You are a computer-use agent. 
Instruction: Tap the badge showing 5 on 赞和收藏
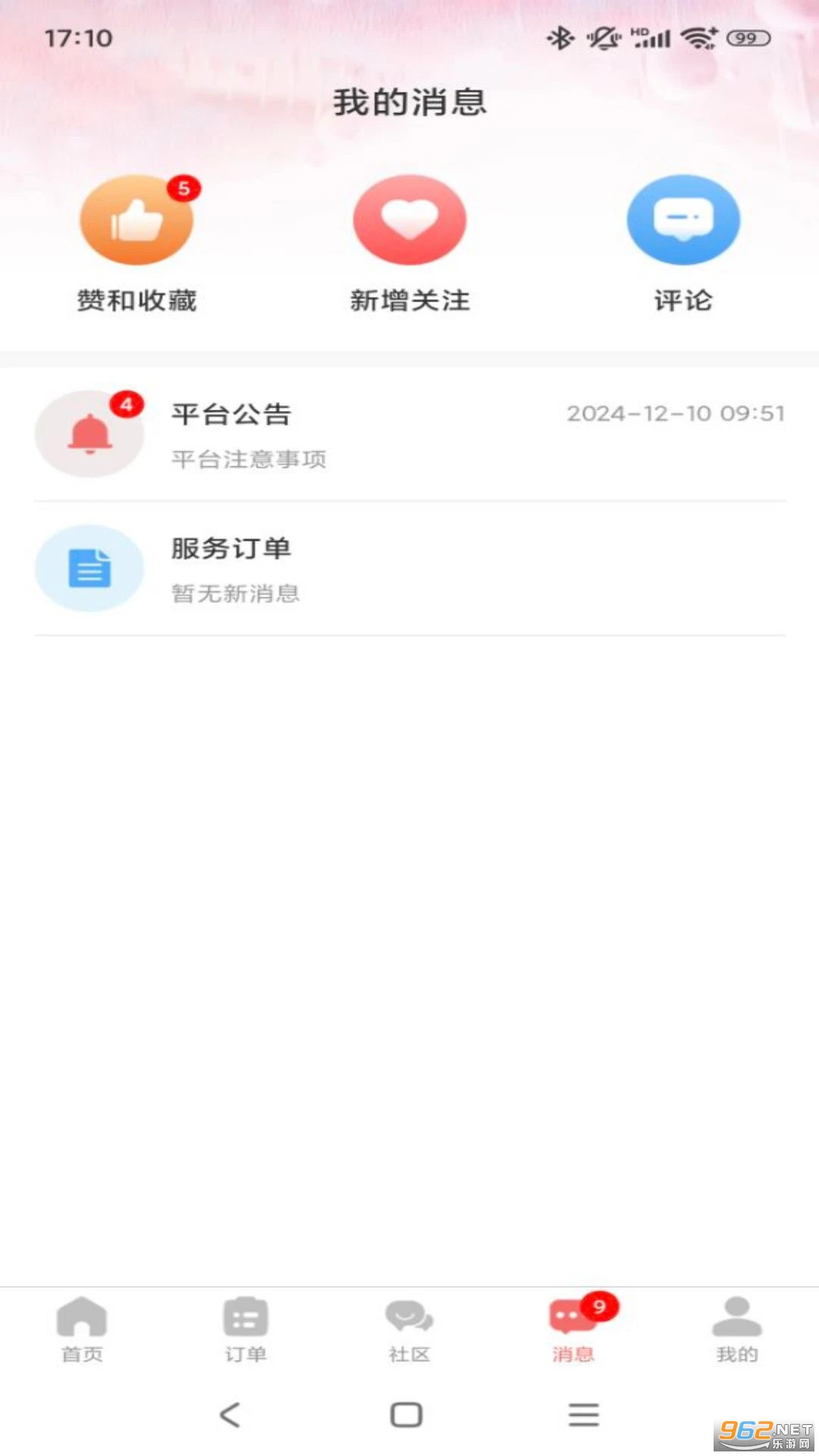[x=184, y=186]
